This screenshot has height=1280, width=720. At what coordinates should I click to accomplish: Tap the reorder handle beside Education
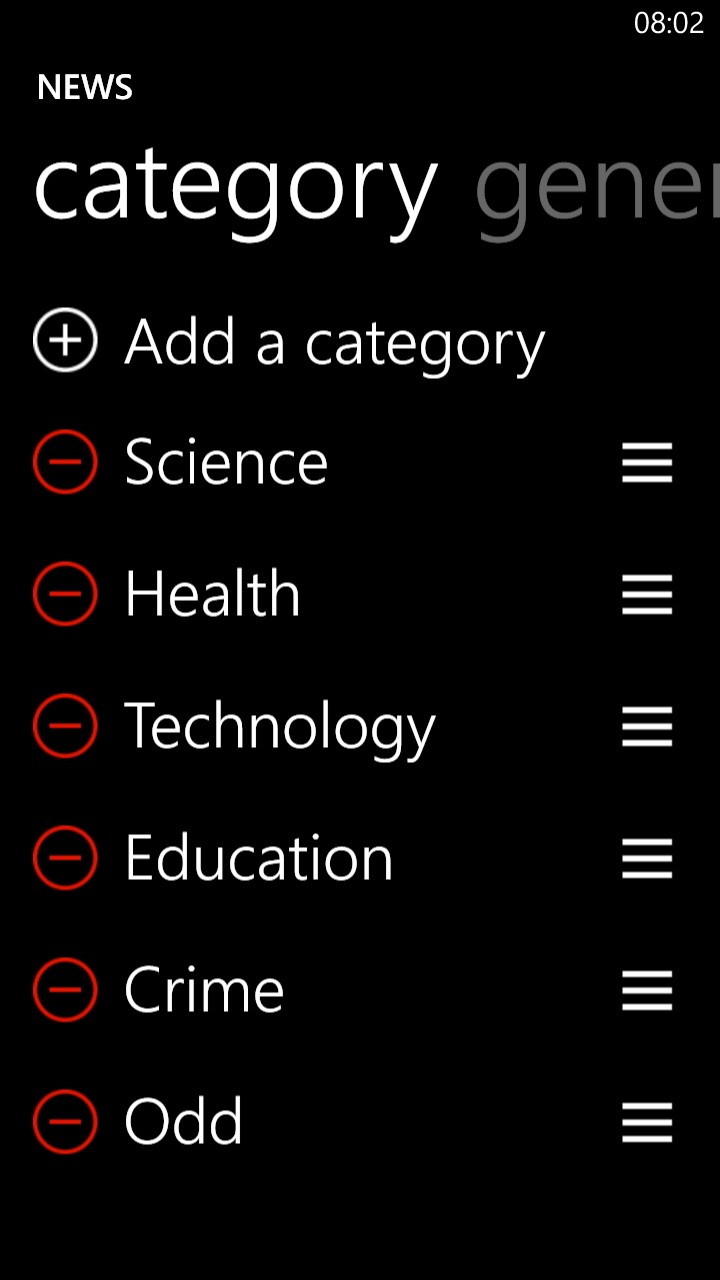(x=647, y=858)
